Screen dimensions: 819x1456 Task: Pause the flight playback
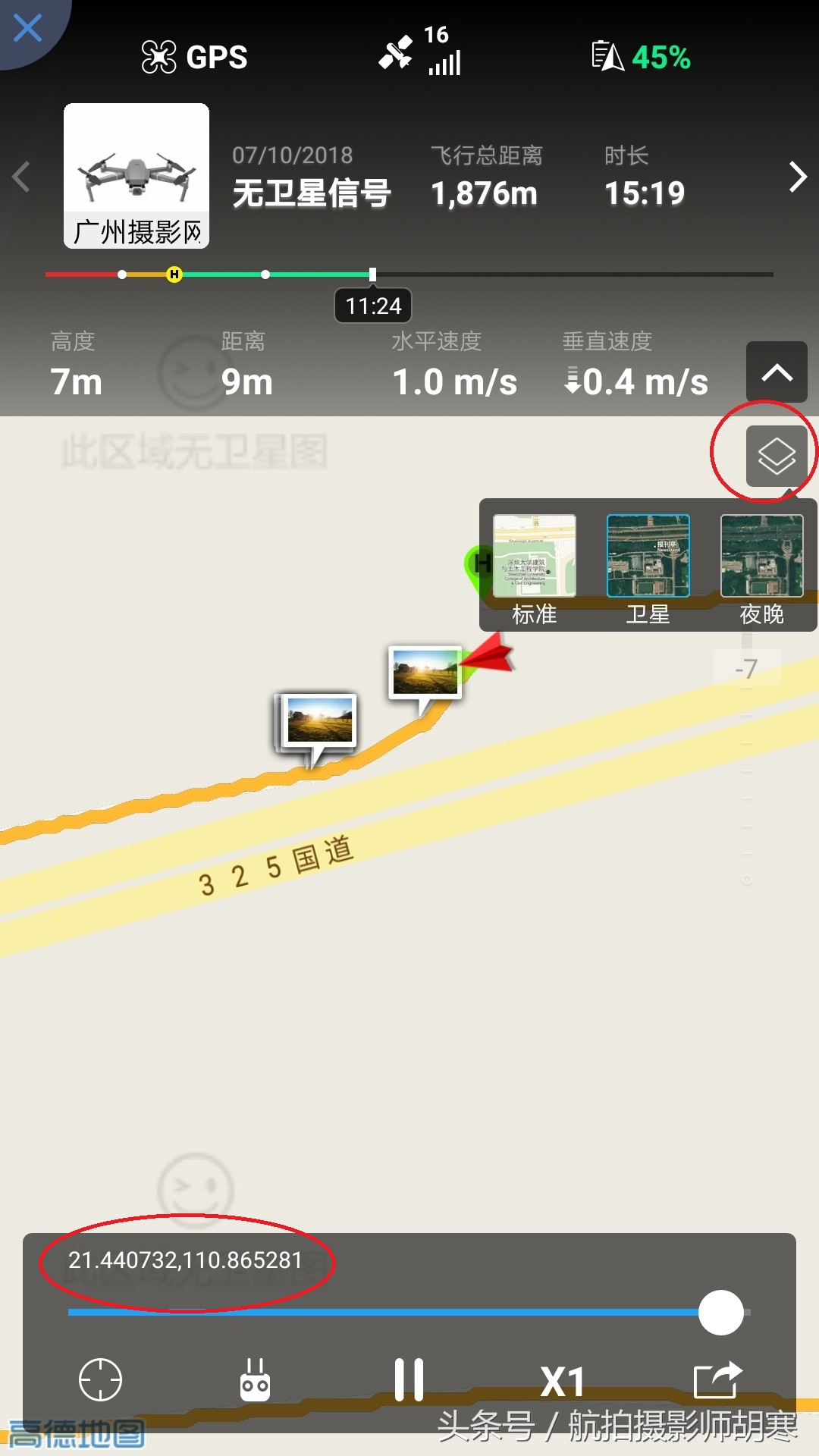pyautogui.click(x=409, y=1379)
